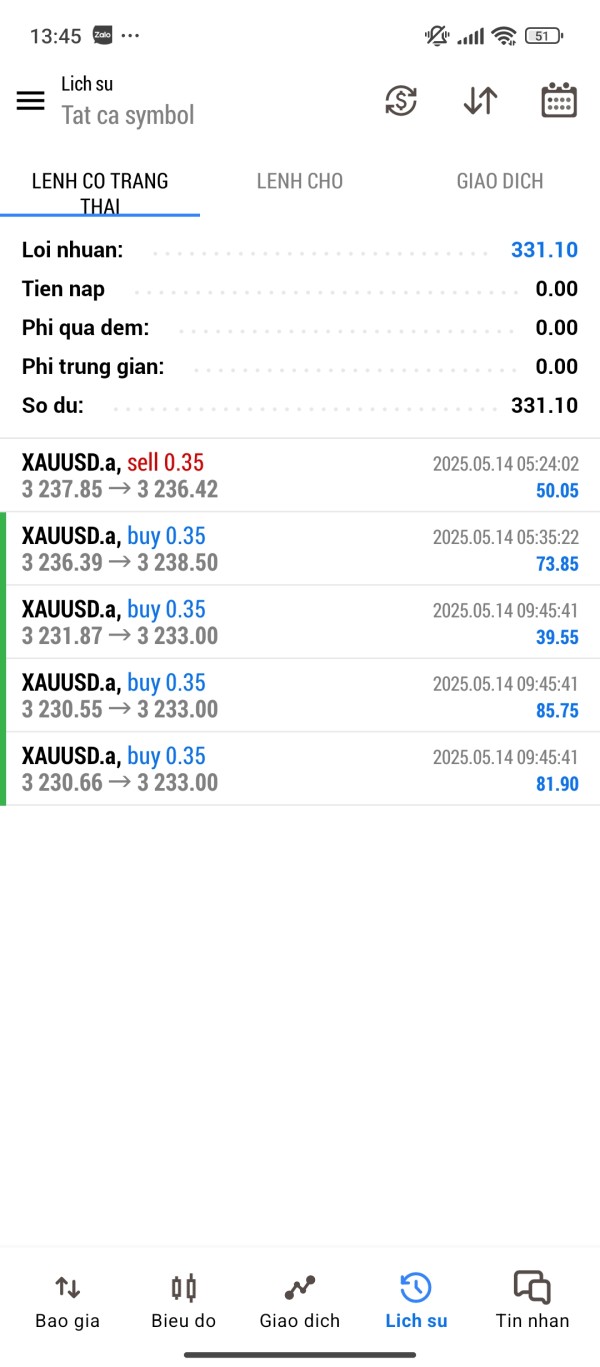Viewport: 600px width, 1367px height.
Task: Switch to the Bieu do chart tab
Action: [x=184, y=1301]
